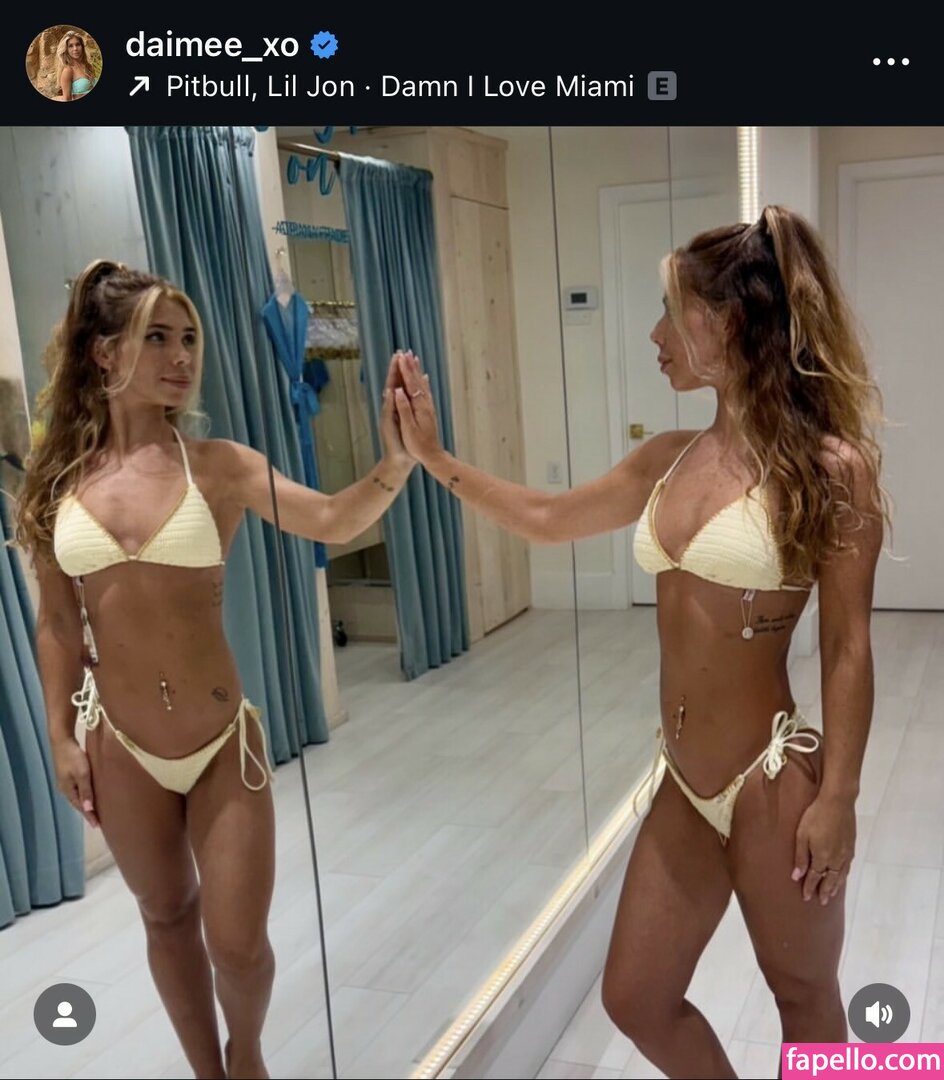Toggle the sound with the speaker icon
Viewport: 944px width, 1080px height.
click(878, 1014)
